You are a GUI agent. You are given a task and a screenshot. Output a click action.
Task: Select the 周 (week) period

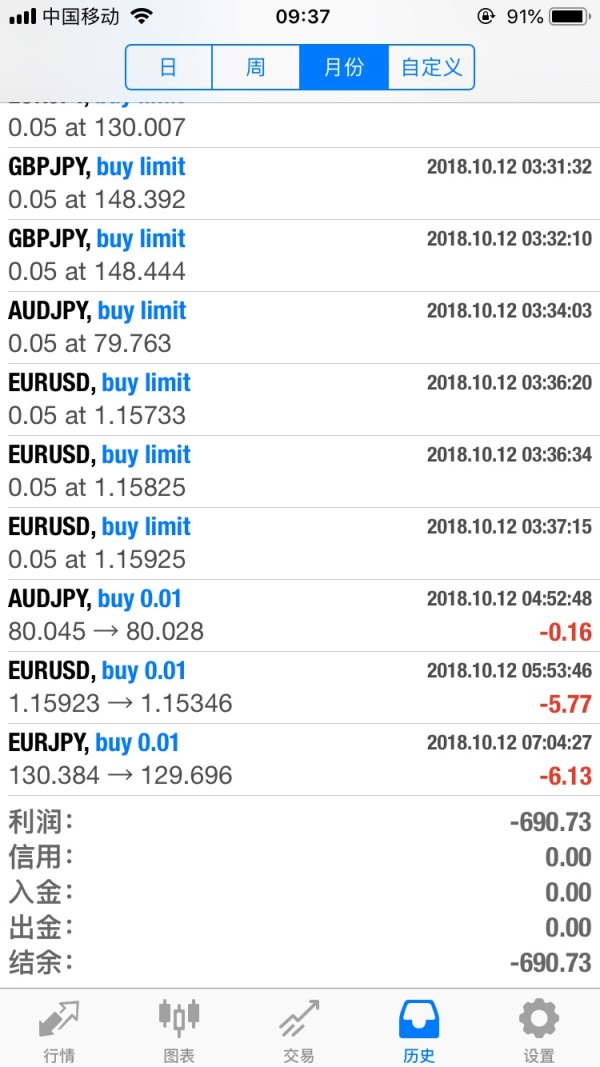pyautogui.click(x=256, y=68)
